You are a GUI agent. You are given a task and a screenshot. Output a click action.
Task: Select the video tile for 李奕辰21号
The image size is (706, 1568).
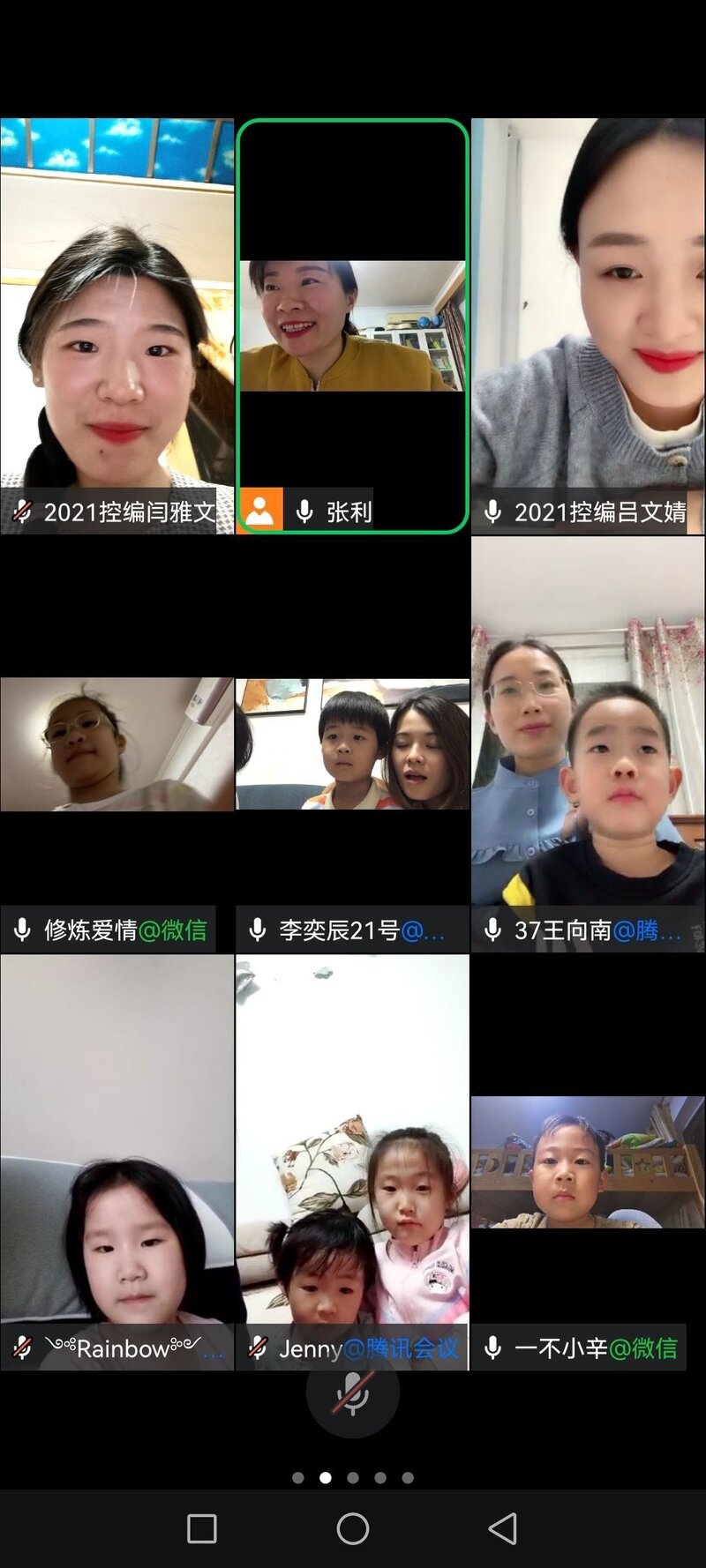click(x=352, y=745)
